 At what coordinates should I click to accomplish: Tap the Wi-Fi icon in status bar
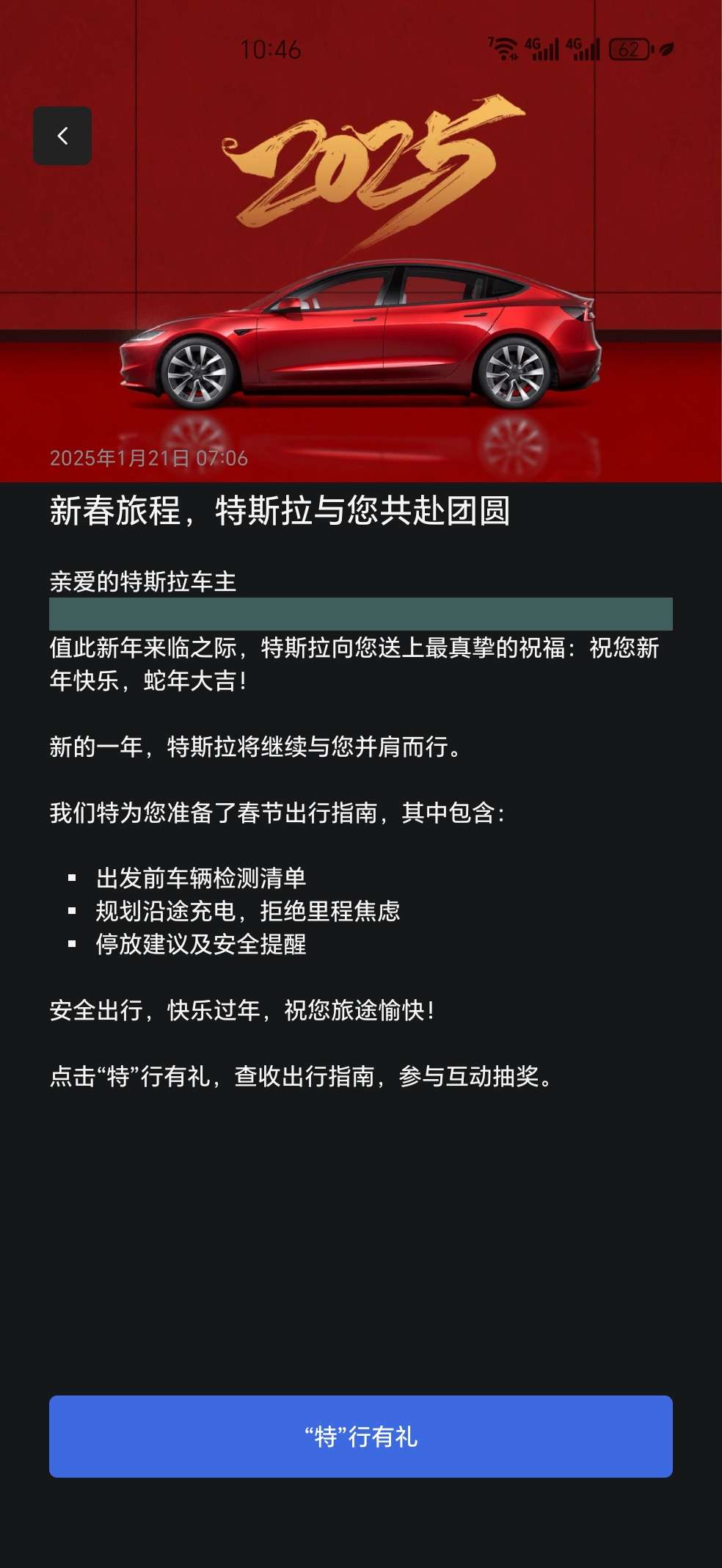pos(503,48)
